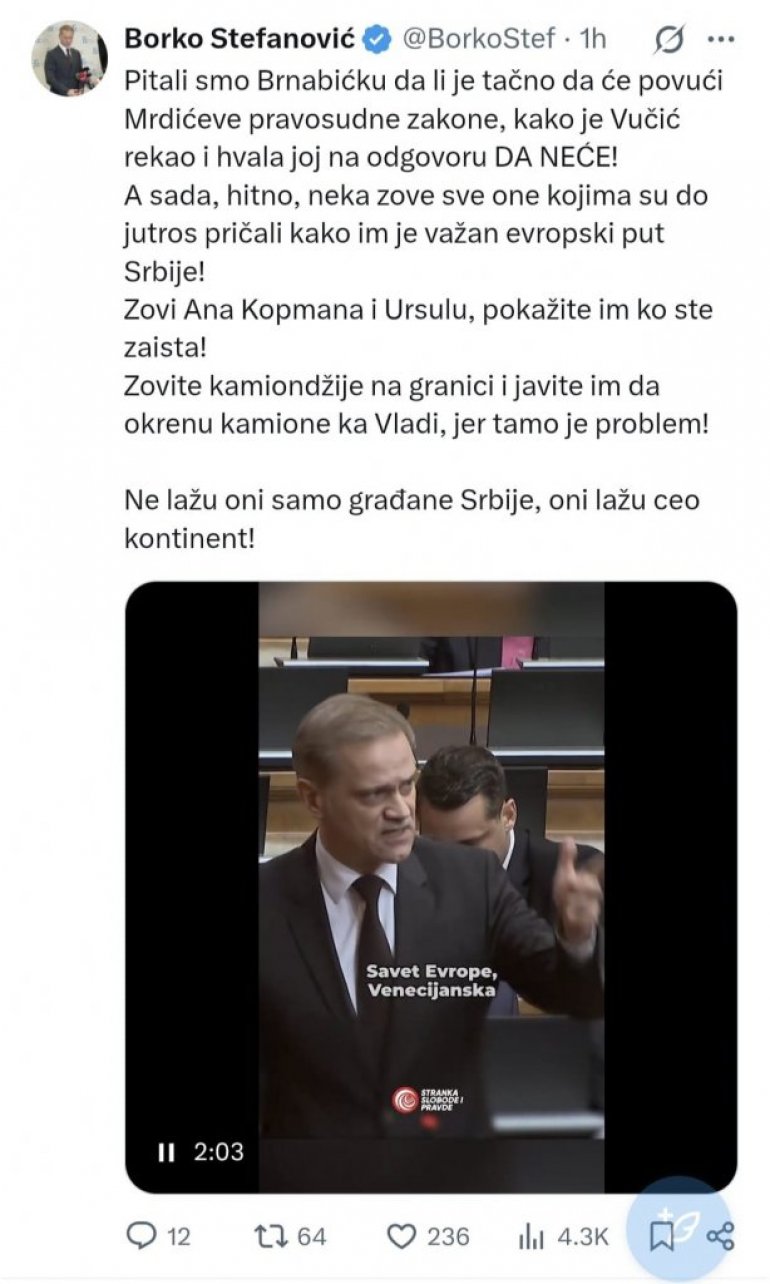Repost this tweet with 64 reposts

tap(271, 1236)
